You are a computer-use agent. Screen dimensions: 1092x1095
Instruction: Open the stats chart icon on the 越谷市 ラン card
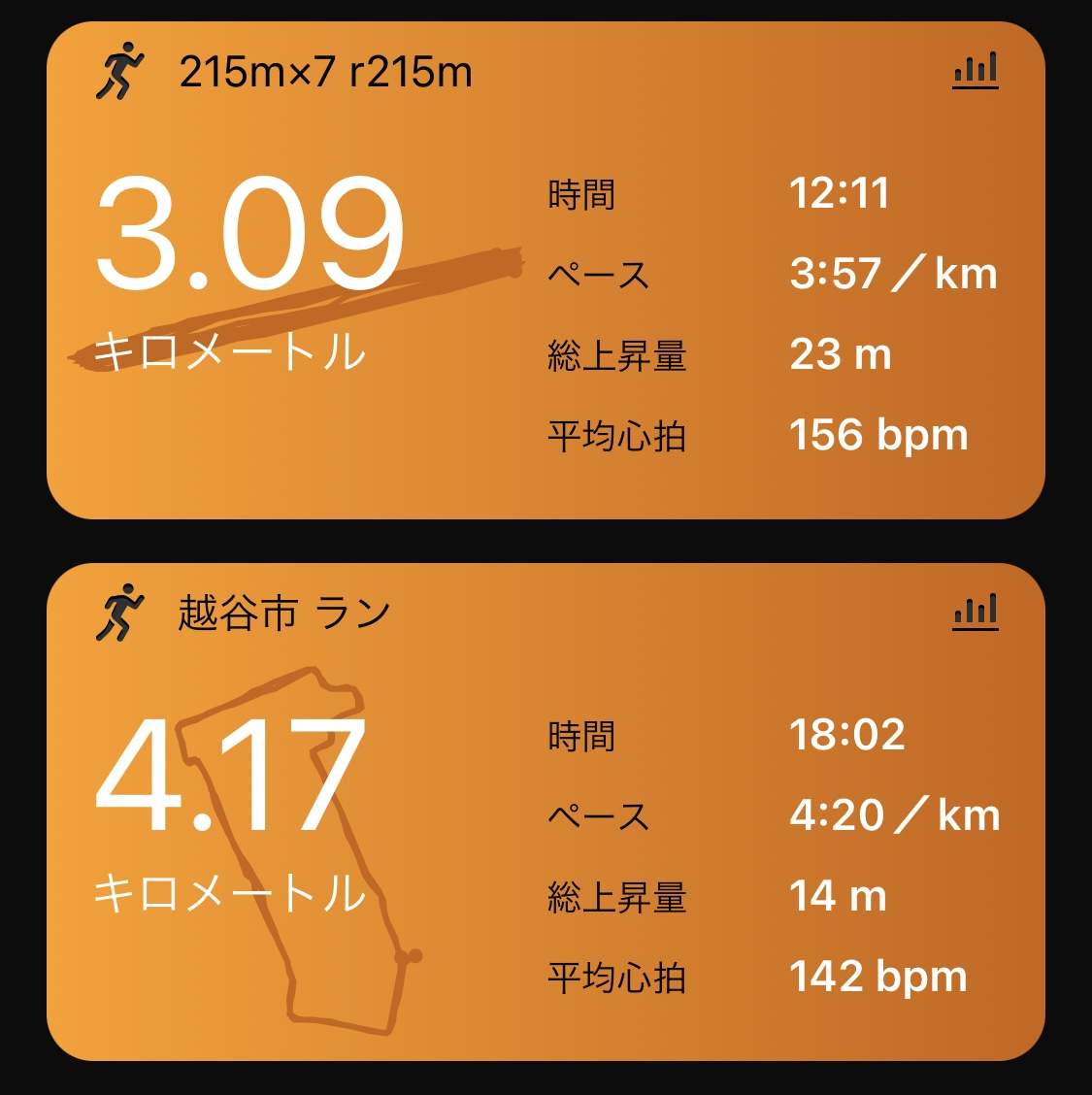(976, 612)
